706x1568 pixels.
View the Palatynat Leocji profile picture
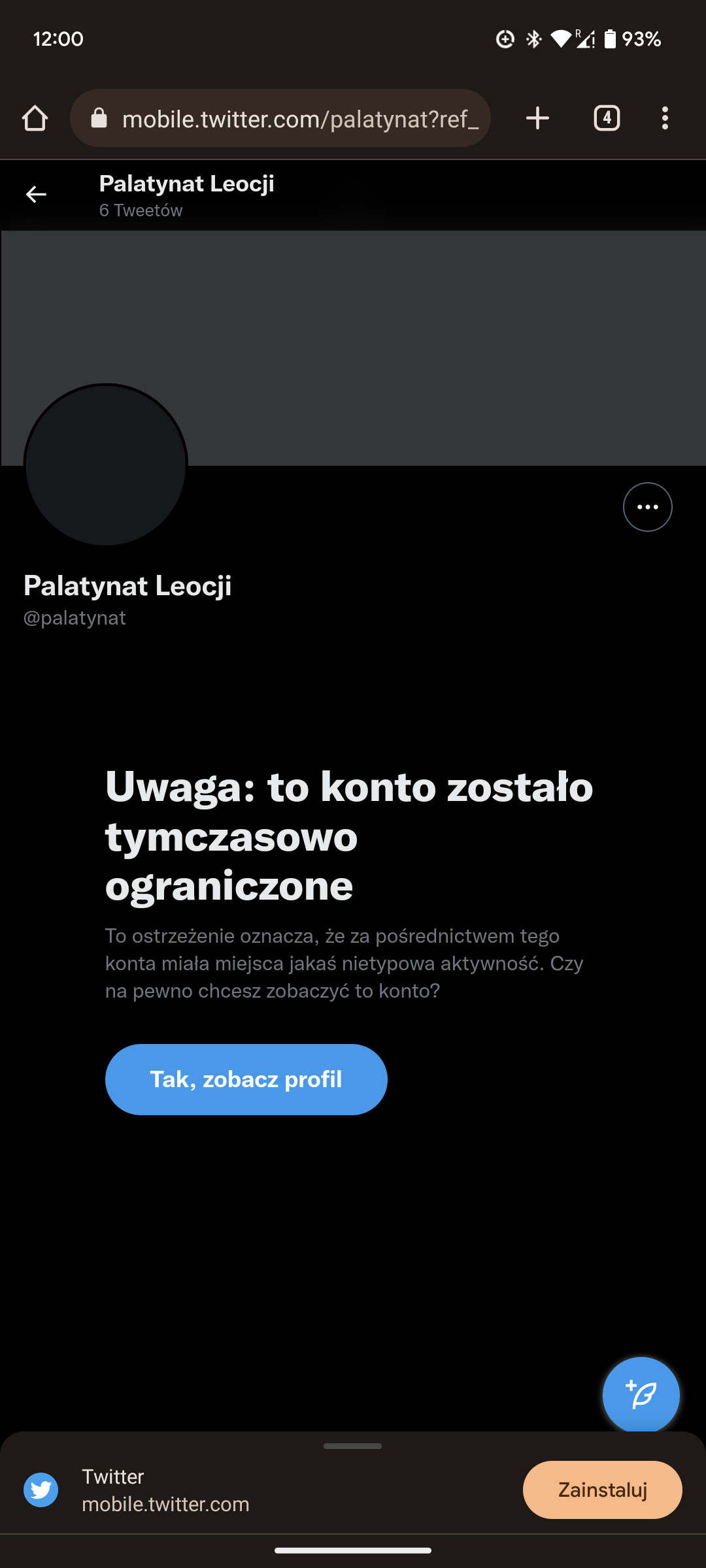pyautogui.click(x=106, y=465)
